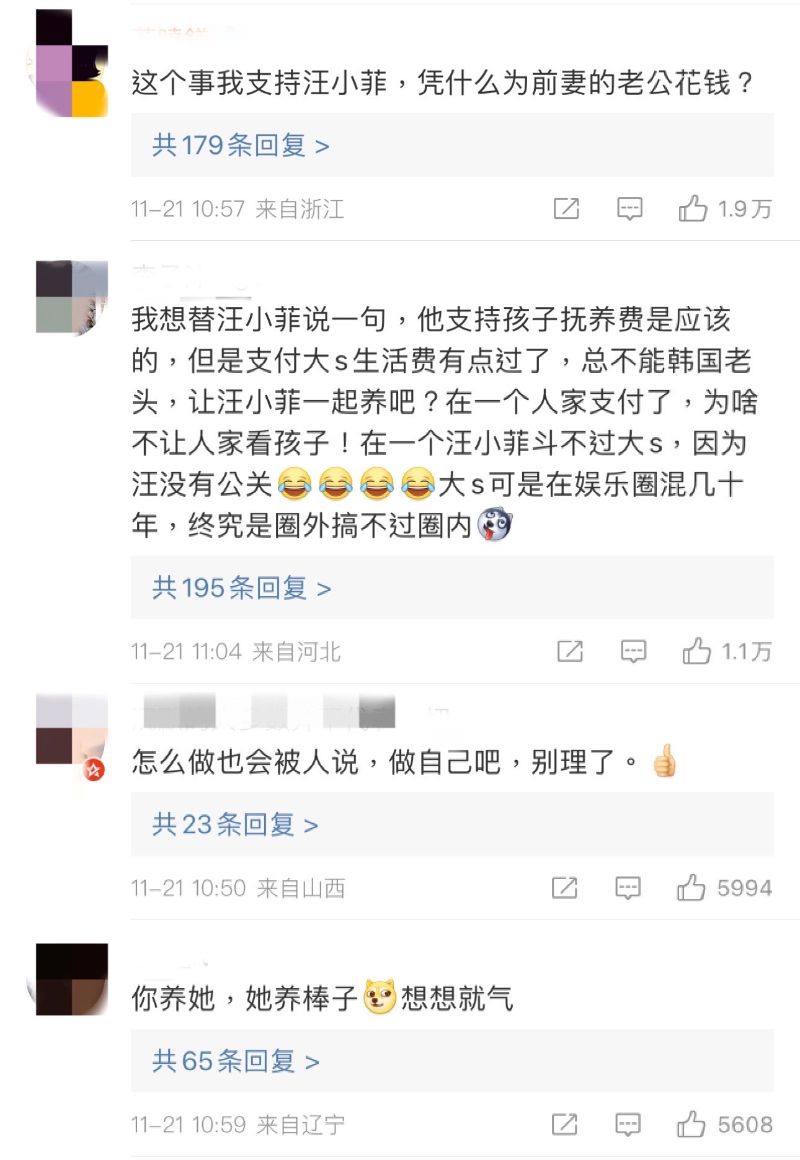Reply to the comment from 辽宁
The width and height of the screenshot is (800, 1160).
tap(628, 1124)
